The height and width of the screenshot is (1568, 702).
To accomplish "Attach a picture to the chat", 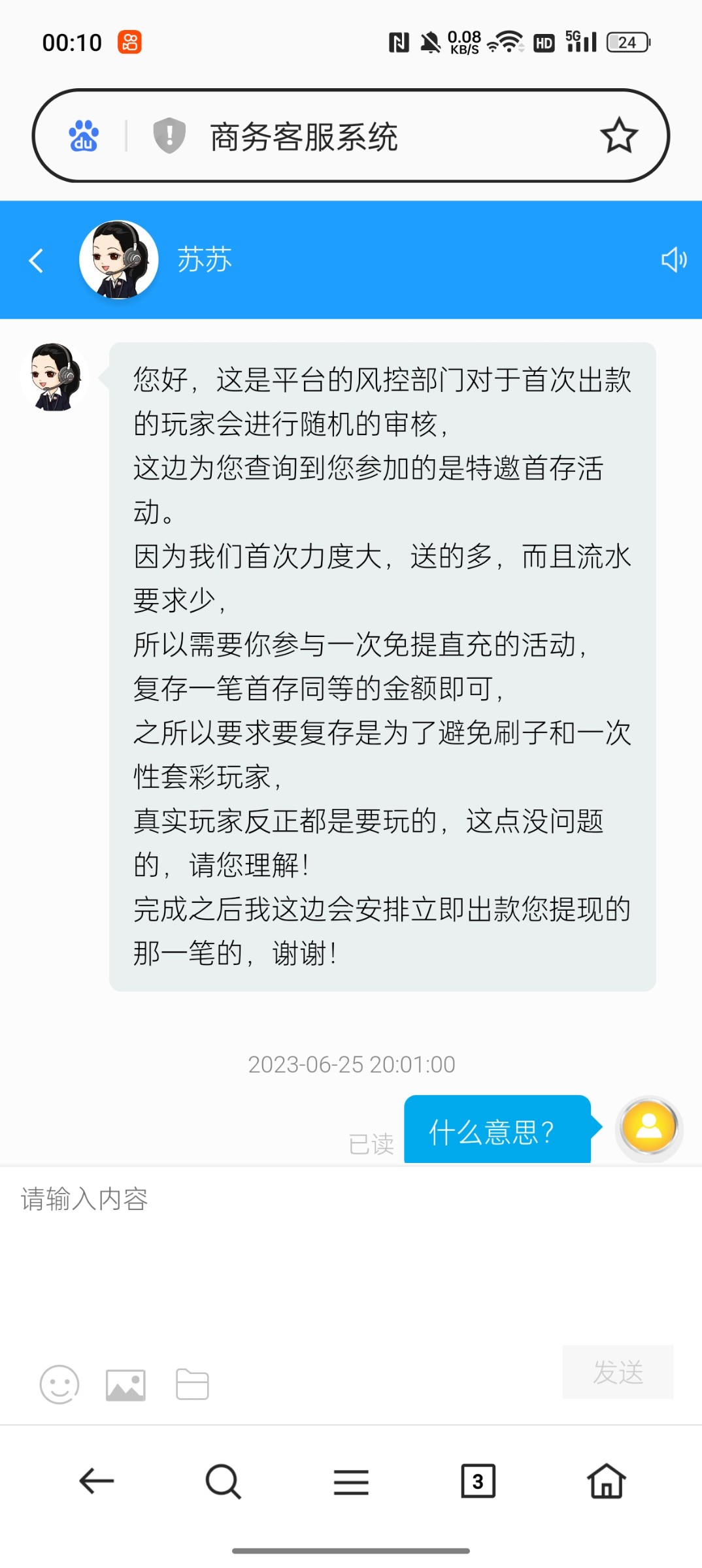I will 125,1384.
